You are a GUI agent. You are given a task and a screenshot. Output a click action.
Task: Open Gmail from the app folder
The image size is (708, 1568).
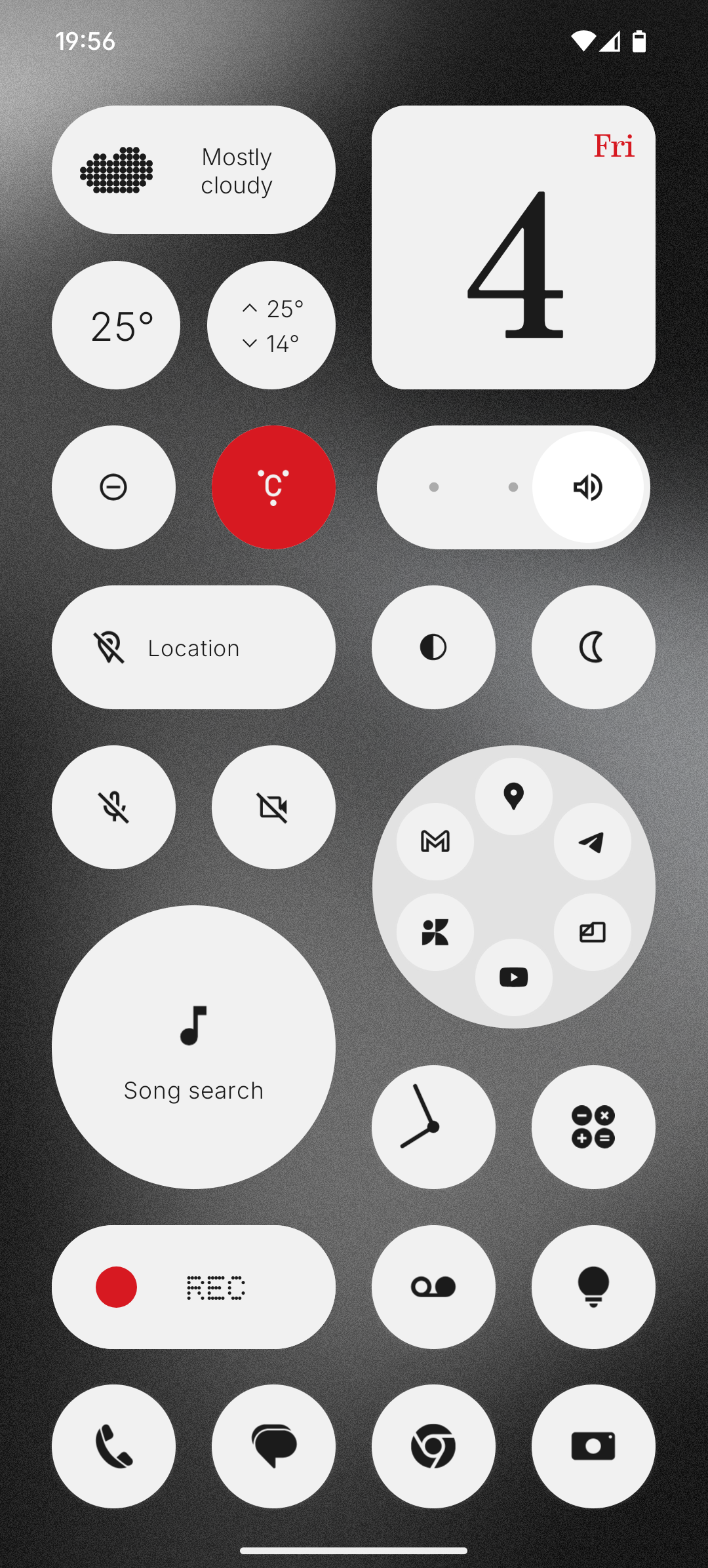click(435, 842)
